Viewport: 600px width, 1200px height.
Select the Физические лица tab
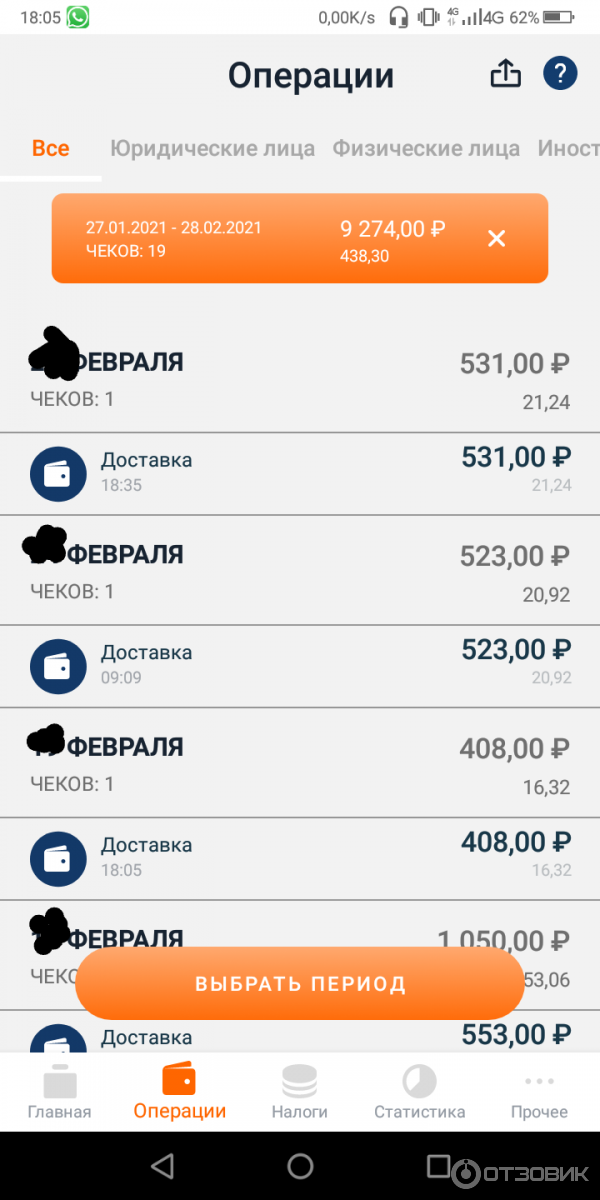pyautogui.click(x=426, y=149)
